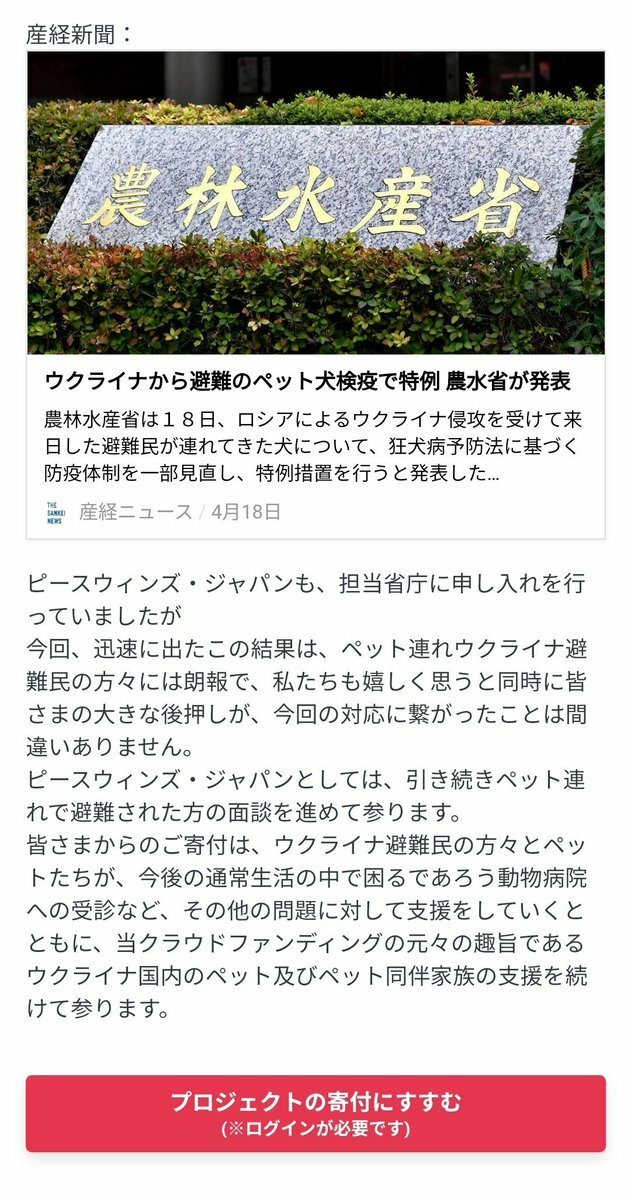Open the Sankei News article card
Viewport: 631px width, 1199px height.
click(x=315, y=383)
